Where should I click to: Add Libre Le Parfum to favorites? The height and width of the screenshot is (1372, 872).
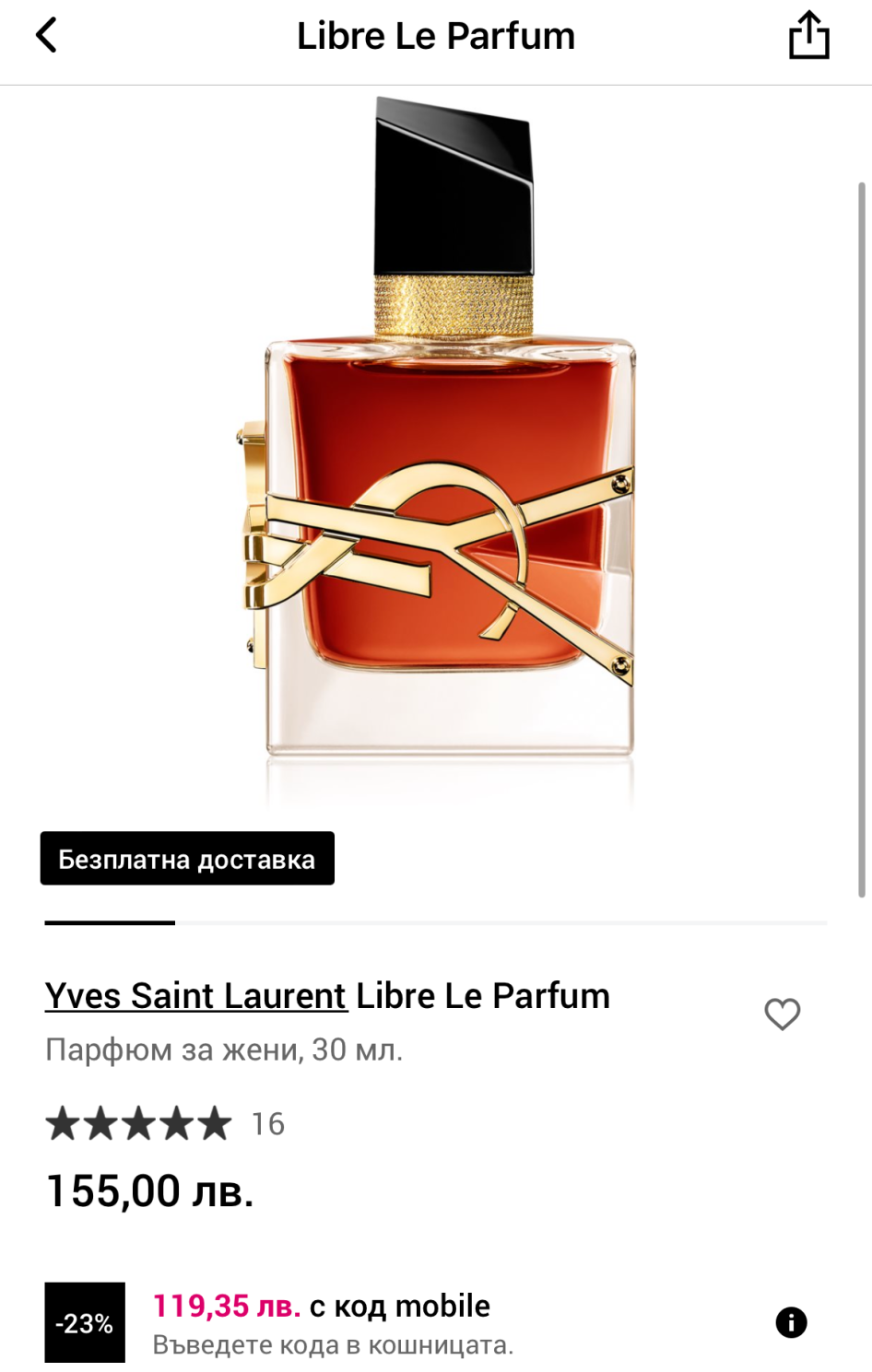(782, 1014)
